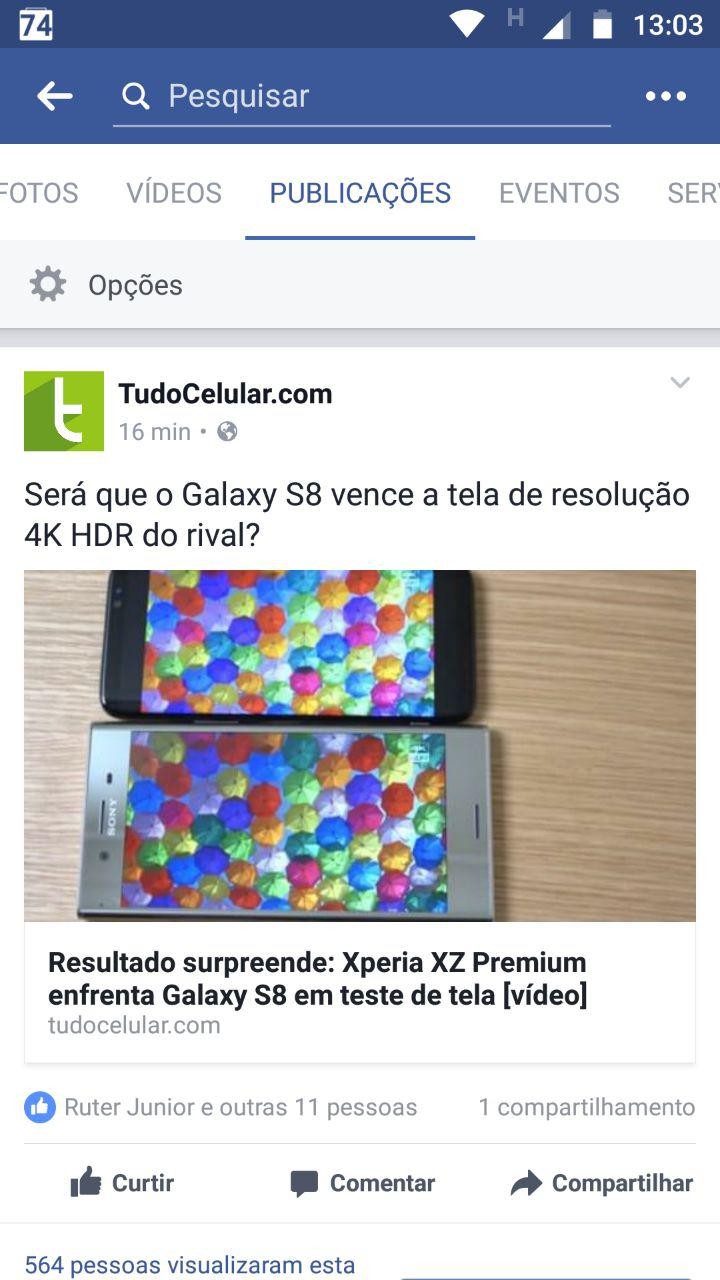Tap the Pesquisar search field
The image size is (720, 1280).
[360, 97]
